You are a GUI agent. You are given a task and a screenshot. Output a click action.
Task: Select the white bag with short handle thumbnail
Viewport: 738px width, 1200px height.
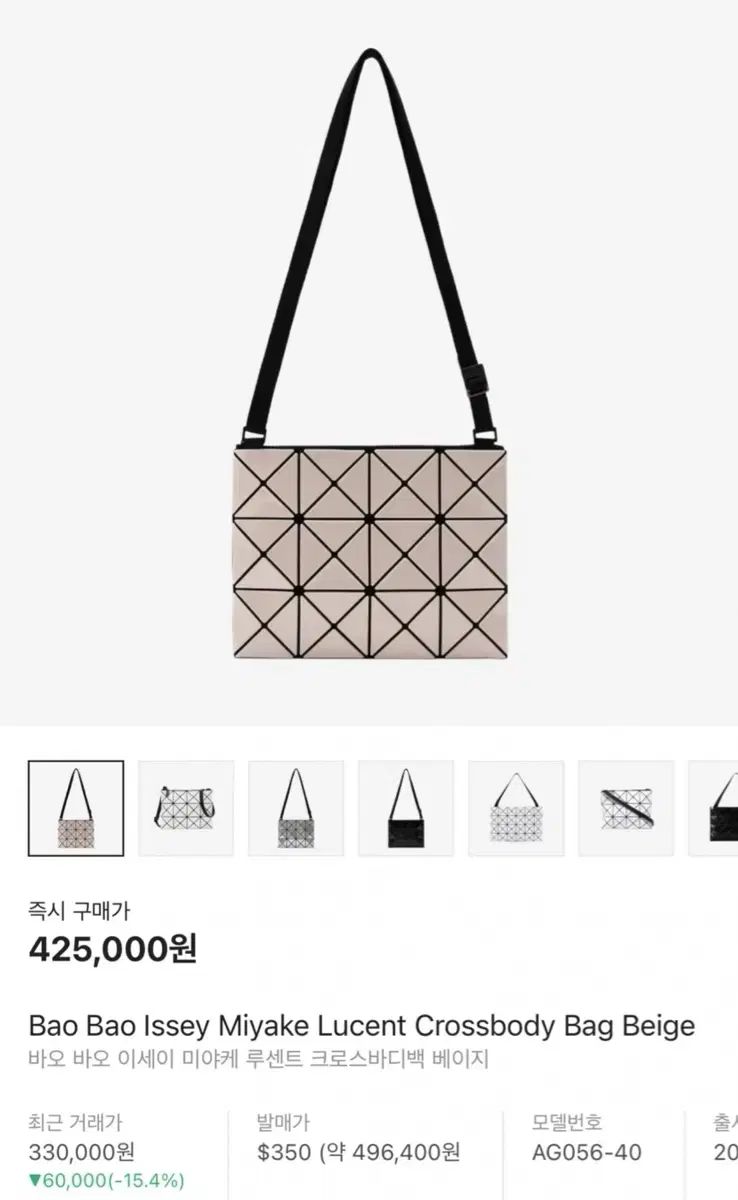516,808
